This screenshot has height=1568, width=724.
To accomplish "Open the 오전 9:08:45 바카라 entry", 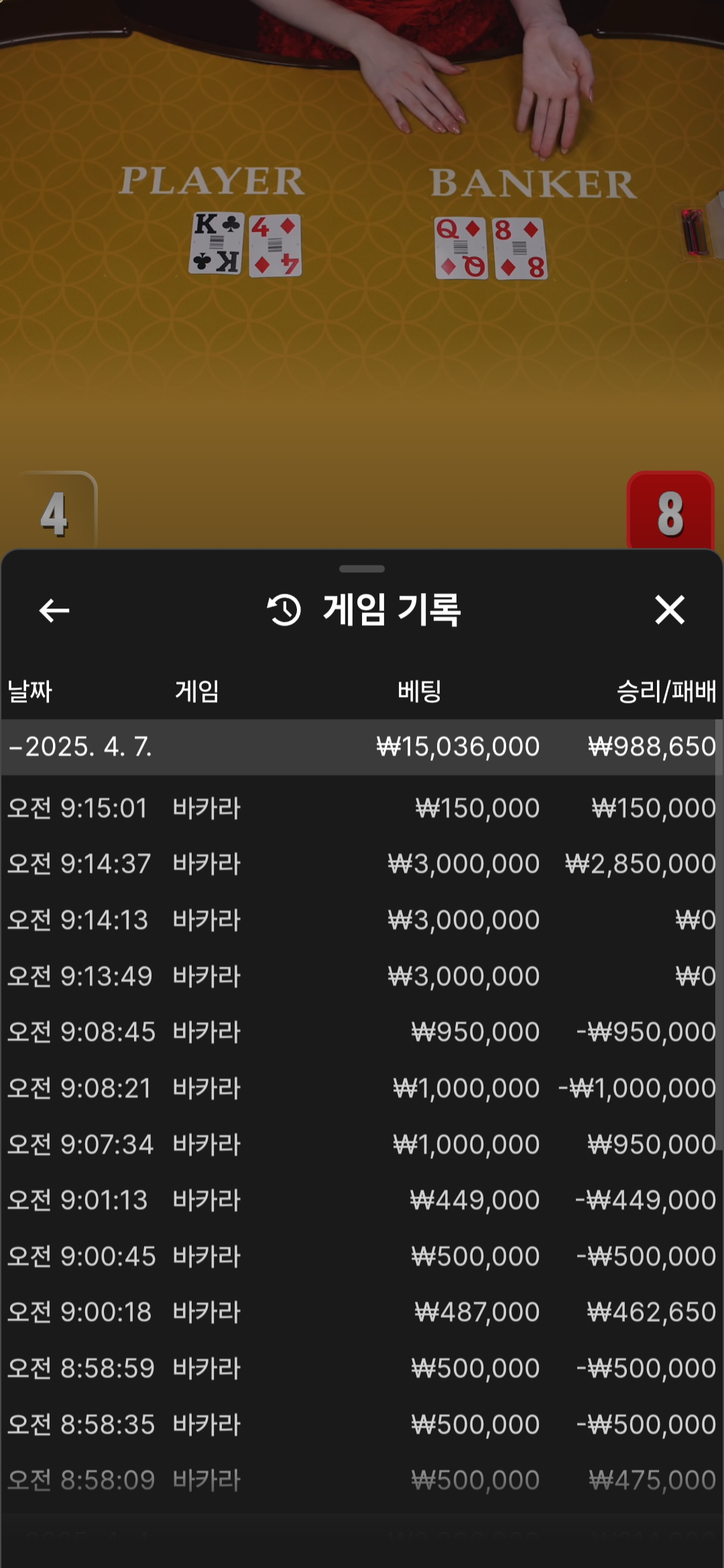I will (x=362, y=1032).
